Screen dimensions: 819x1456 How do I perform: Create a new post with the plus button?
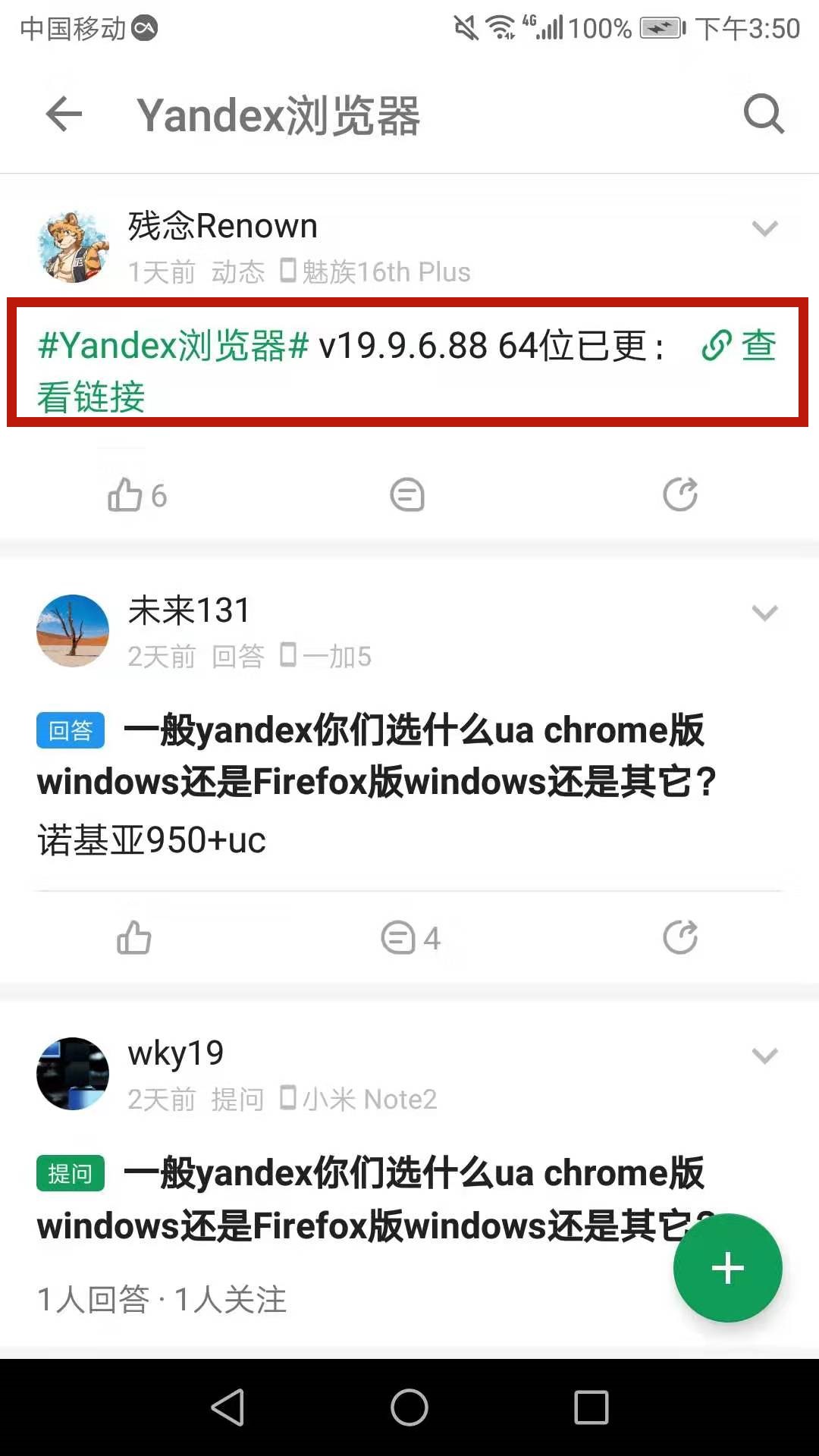[x=727, y=1268]
